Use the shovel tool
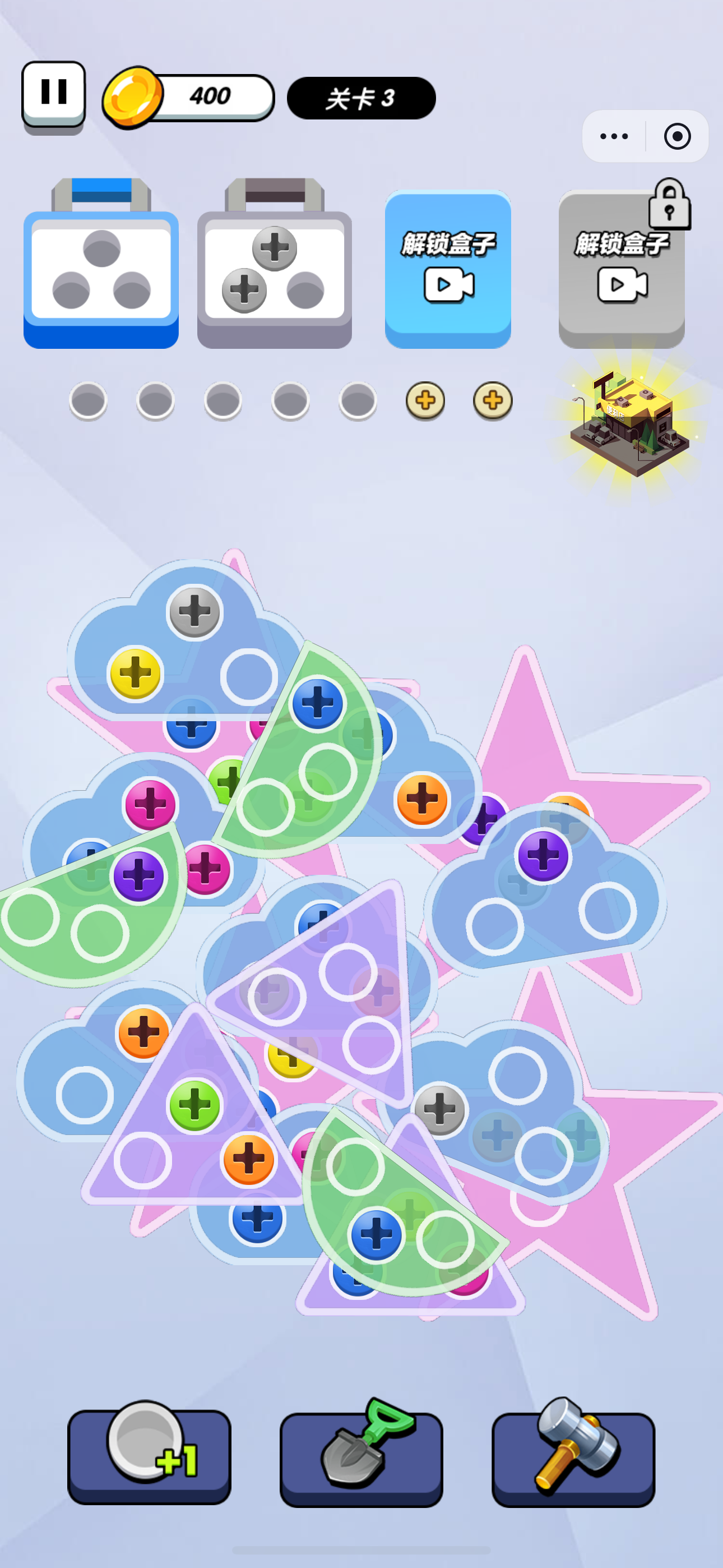The height and width of the screenshot is (1568, 723). pos(361,1456)
